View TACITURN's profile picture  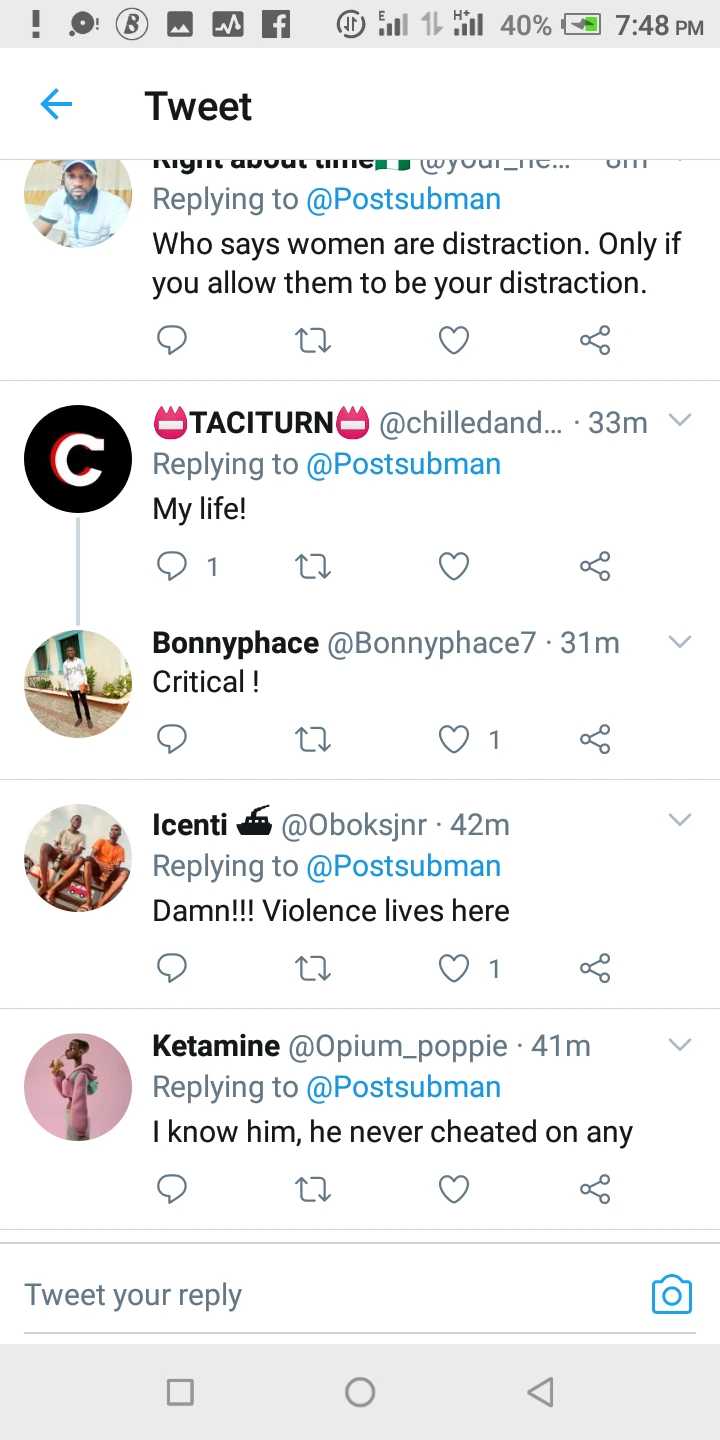coord(78,459)
